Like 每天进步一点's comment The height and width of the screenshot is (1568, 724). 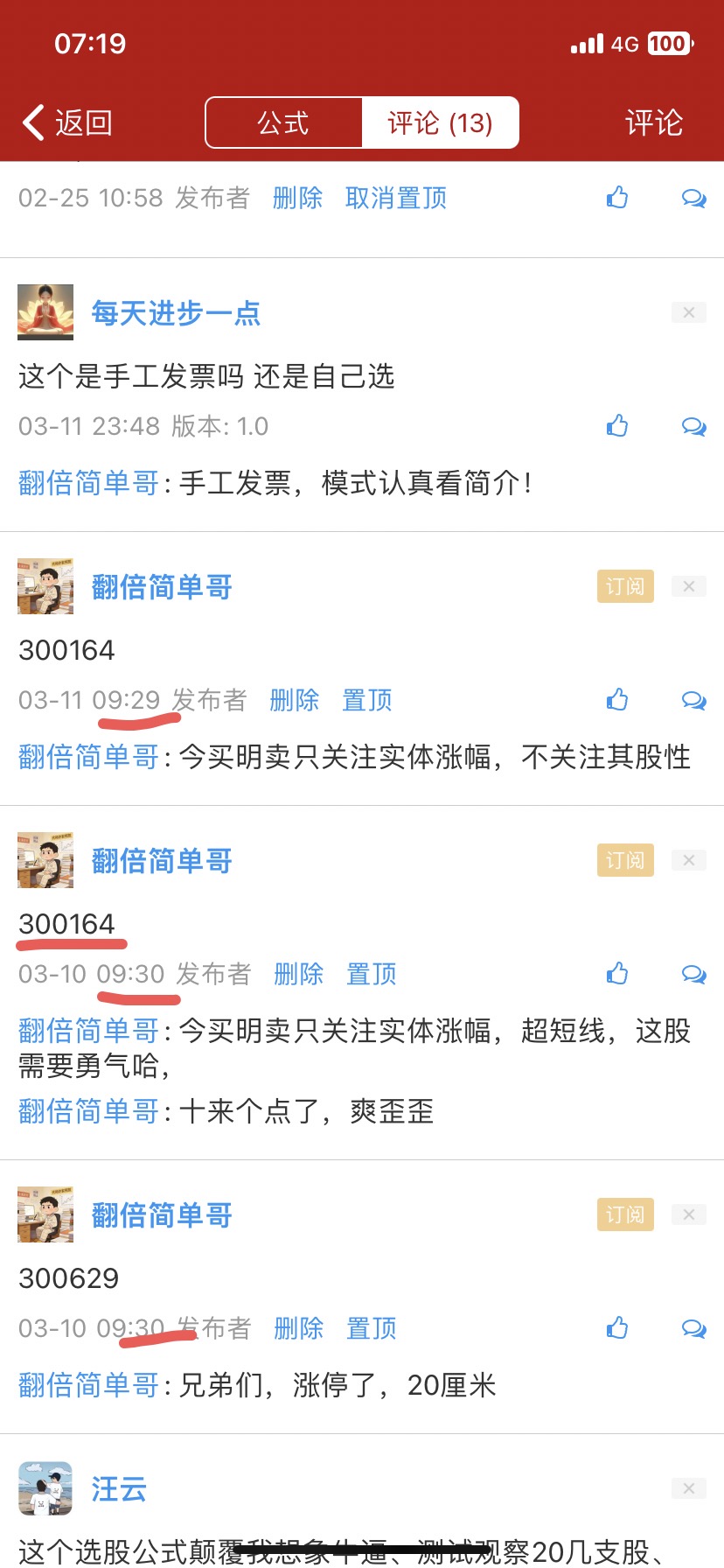[x=617, y=426]
